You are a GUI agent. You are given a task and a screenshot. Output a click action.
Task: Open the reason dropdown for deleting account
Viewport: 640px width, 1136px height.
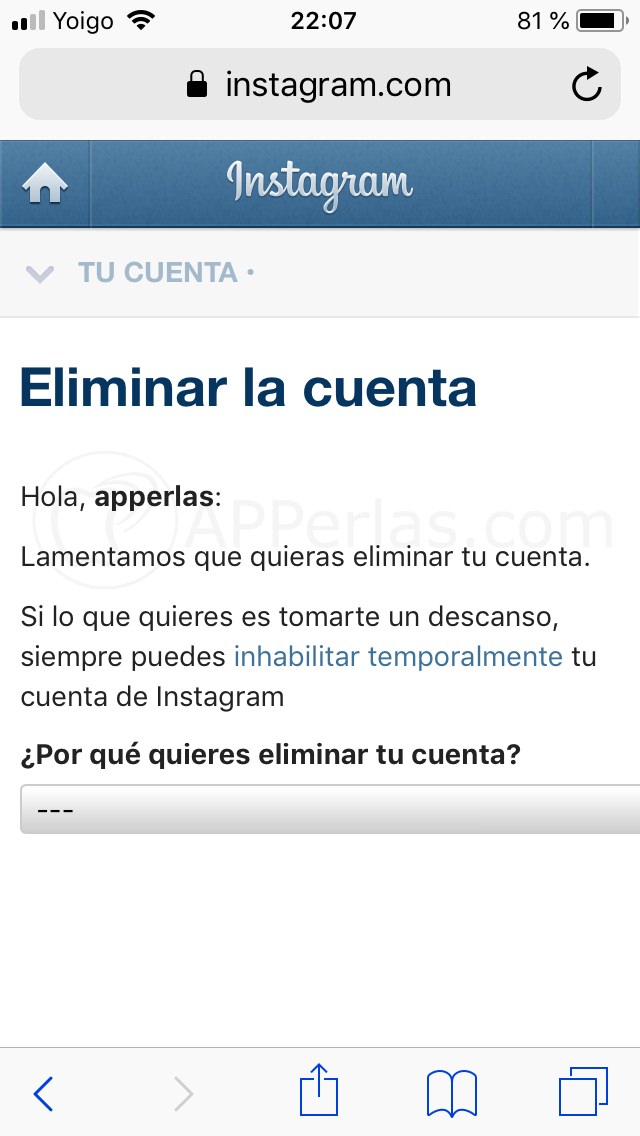[x=330, y=809]
